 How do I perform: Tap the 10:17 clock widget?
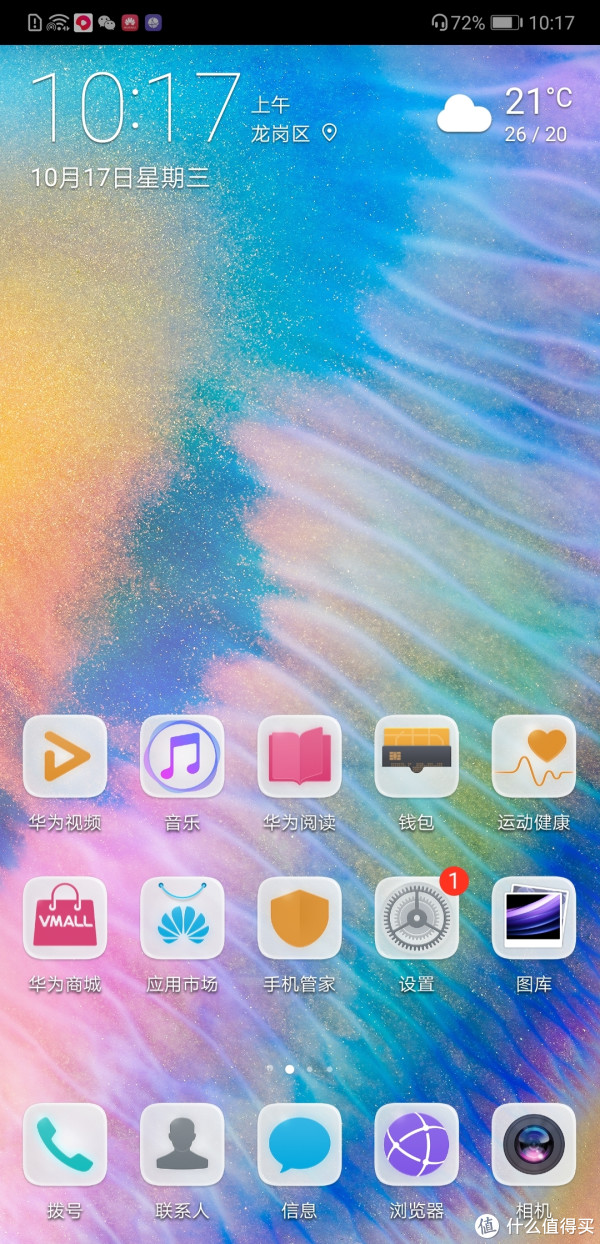[x=136, y=107]
